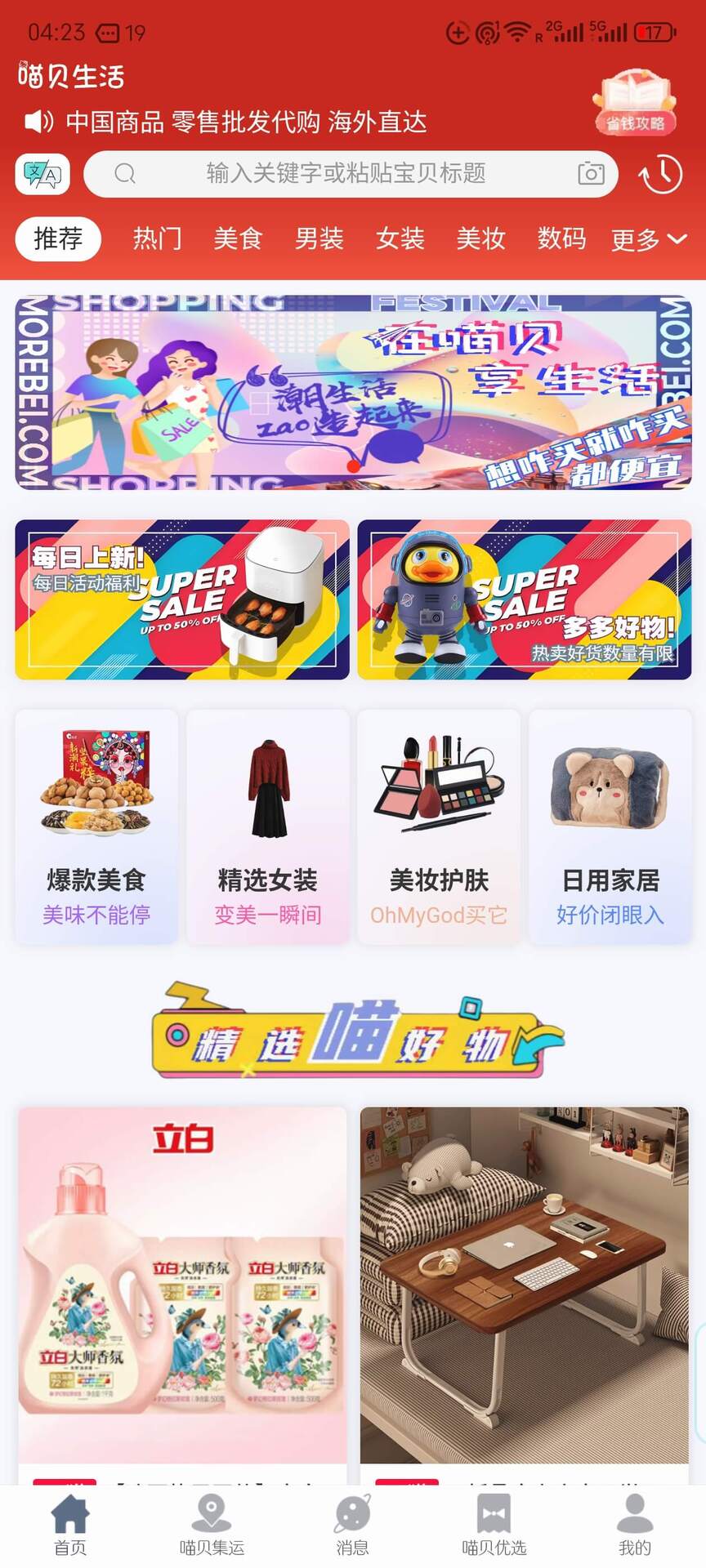Viewport: 706px width, 1568px height.
Task: Switch to the 女装 tab
Action: point(400,238)
